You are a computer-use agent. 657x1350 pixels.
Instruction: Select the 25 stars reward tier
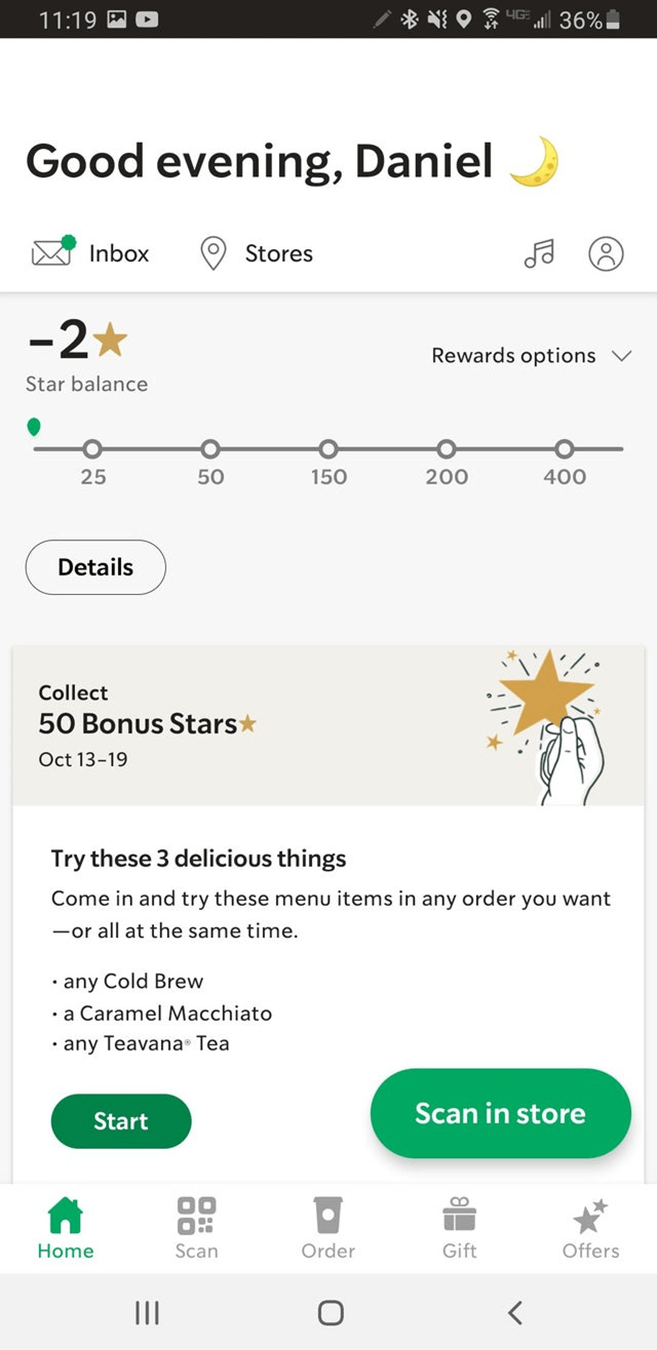92,449
